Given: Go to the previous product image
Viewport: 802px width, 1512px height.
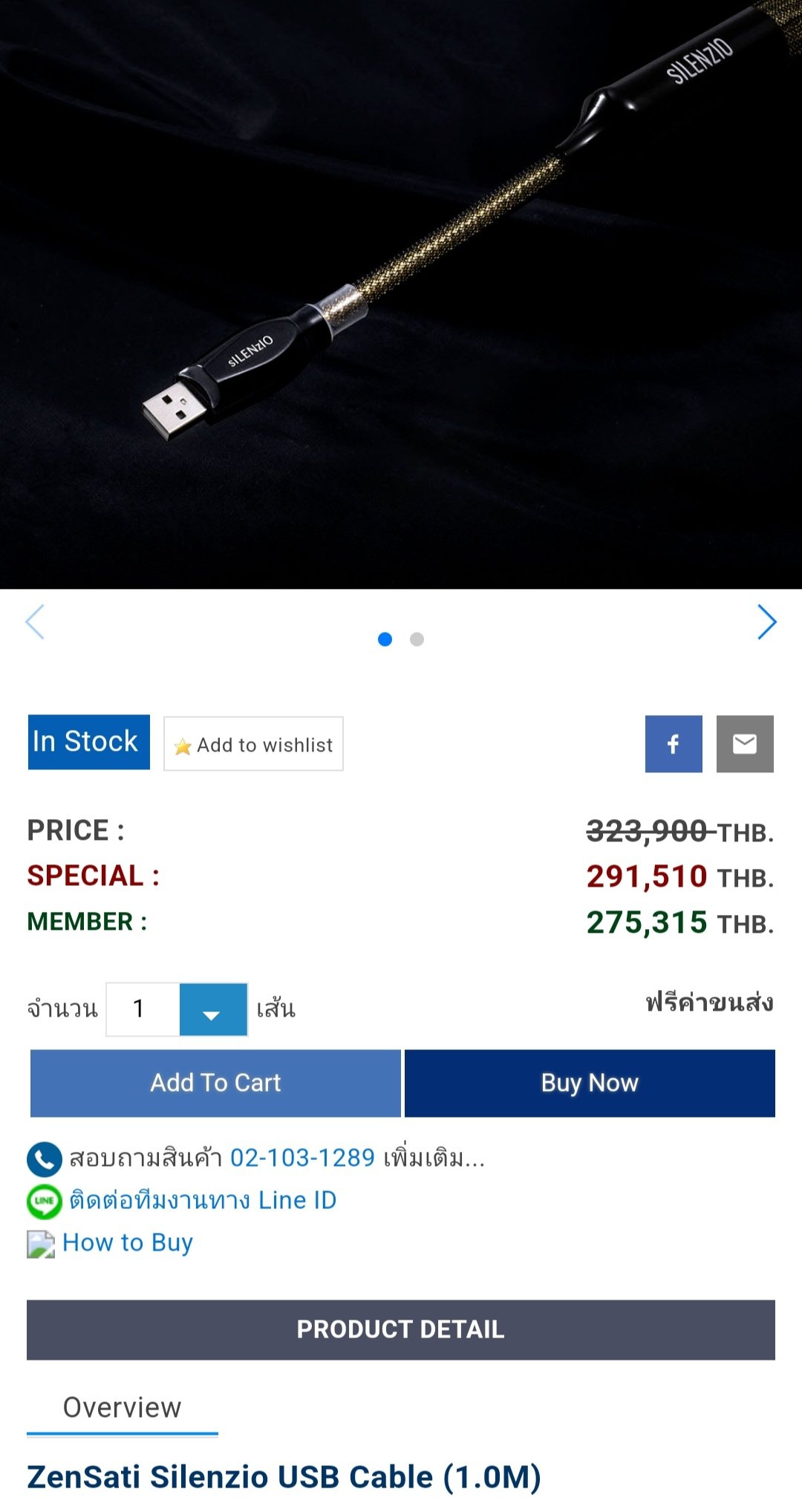Looking at the screenshot, I should coord(35,622).
